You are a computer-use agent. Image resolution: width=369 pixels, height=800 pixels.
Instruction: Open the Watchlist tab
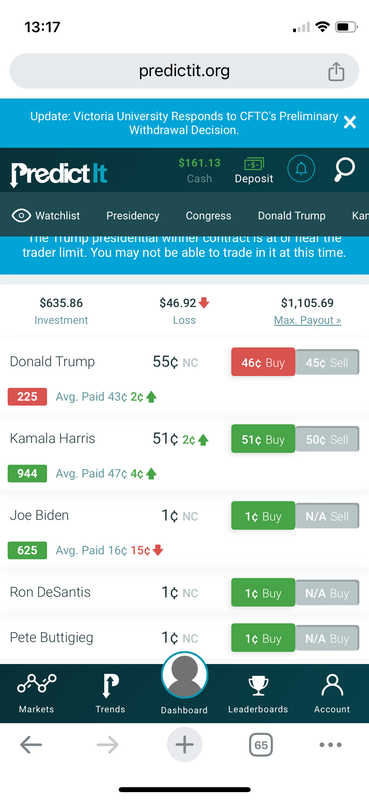(x=46, y=216)
